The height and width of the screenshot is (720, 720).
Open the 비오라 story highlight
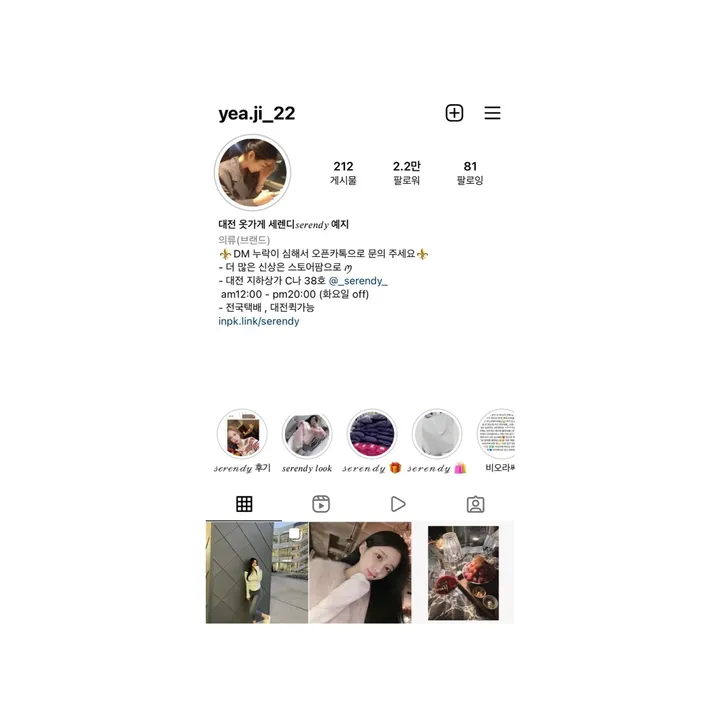click(x=497, y=434)
